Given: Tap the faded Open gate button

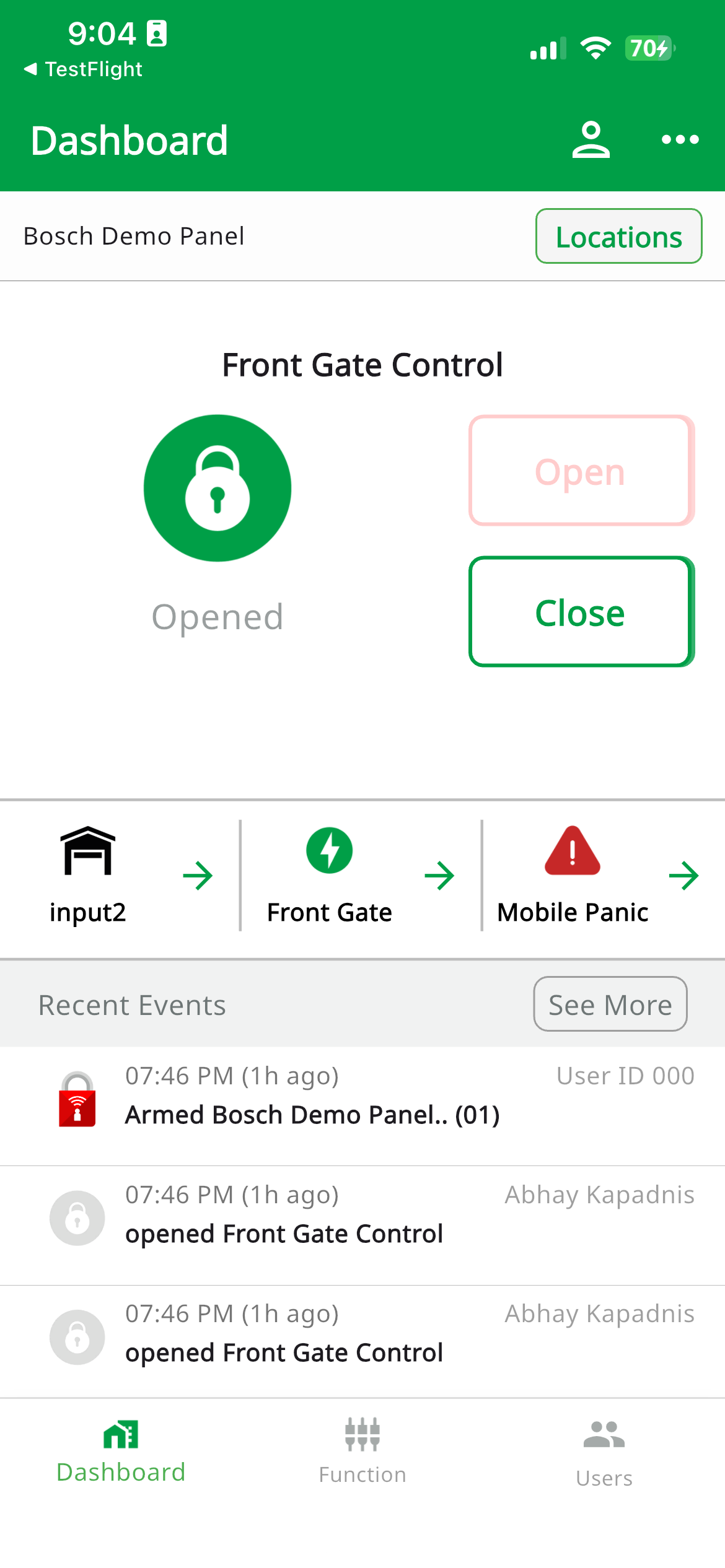Looking at the screenshot, I should (581, 471).
